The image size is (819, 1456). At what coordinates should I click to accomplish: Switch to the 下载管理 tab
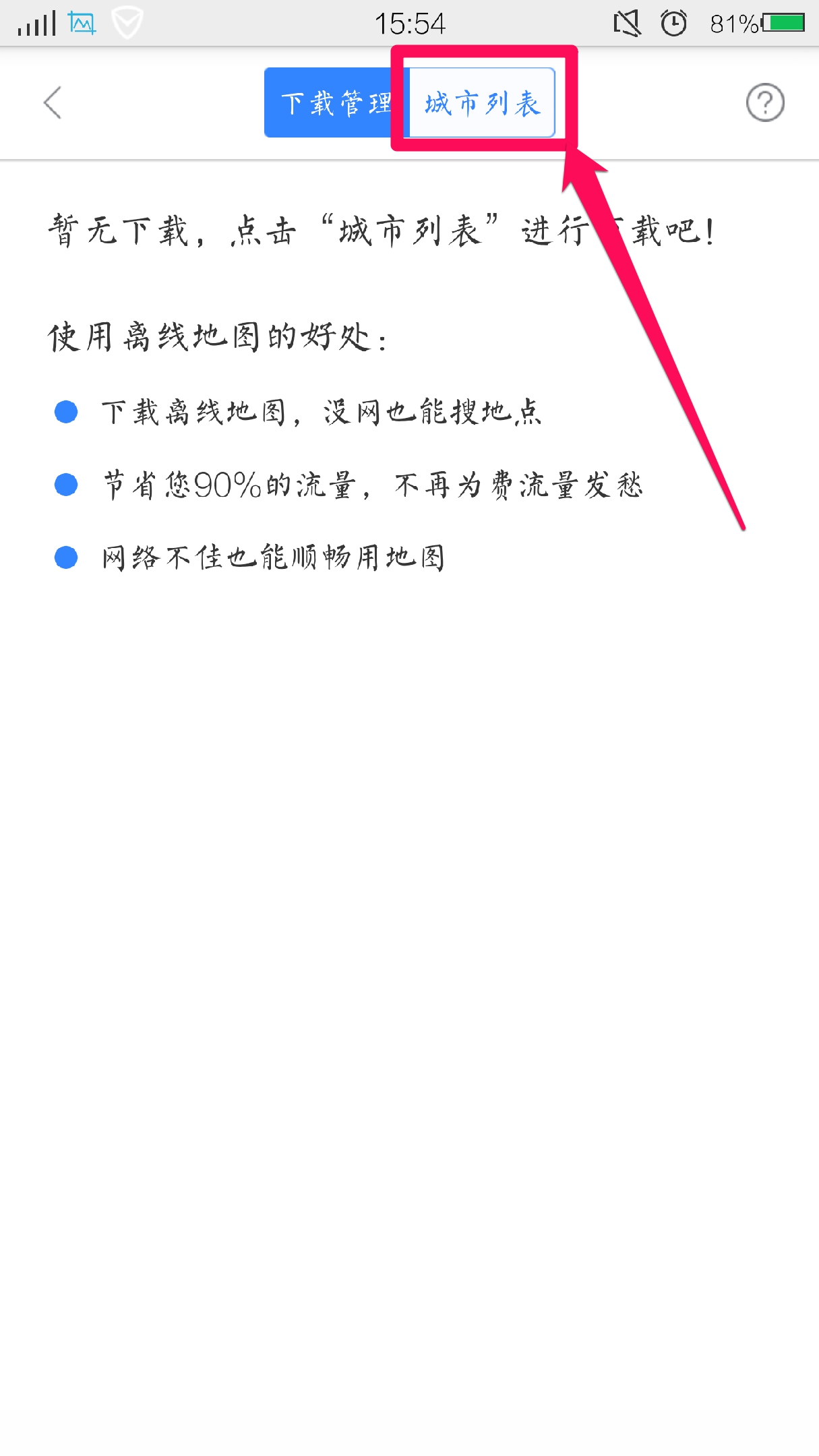tap(335, 102)
